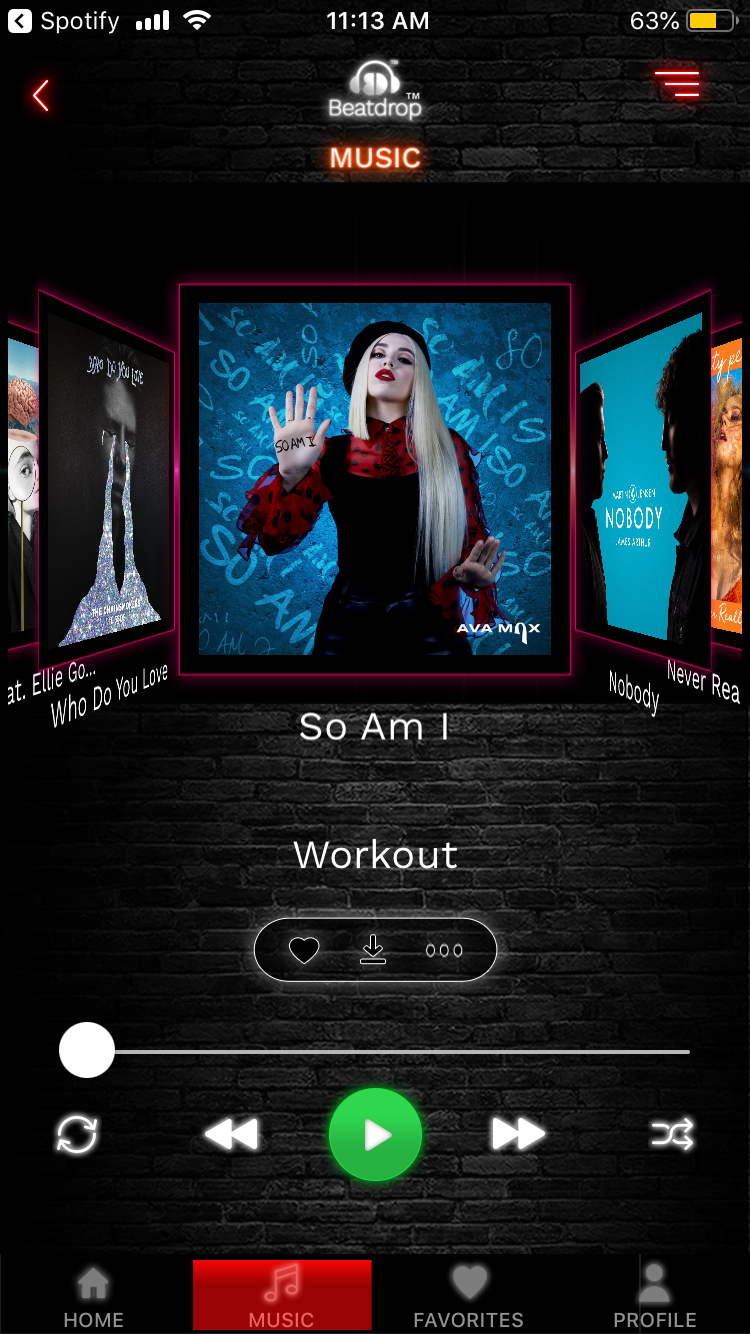Add So Am I to favorites
Viewport: 750px width, 1334px height.
coord(304,950)
